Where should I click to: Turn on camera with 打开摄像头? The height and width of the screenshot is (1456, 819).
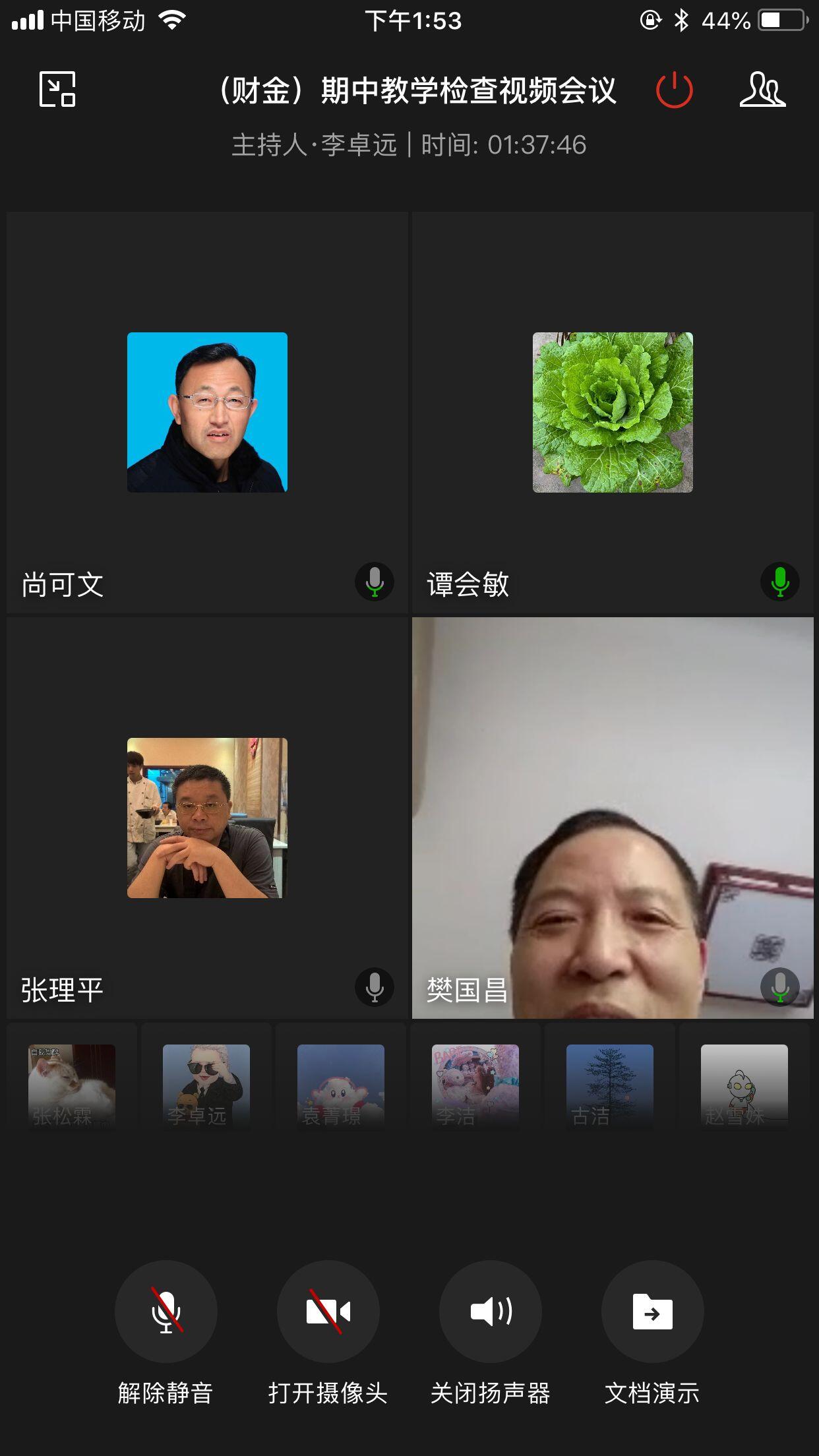pyautogui.click(x=328, y=1311)
